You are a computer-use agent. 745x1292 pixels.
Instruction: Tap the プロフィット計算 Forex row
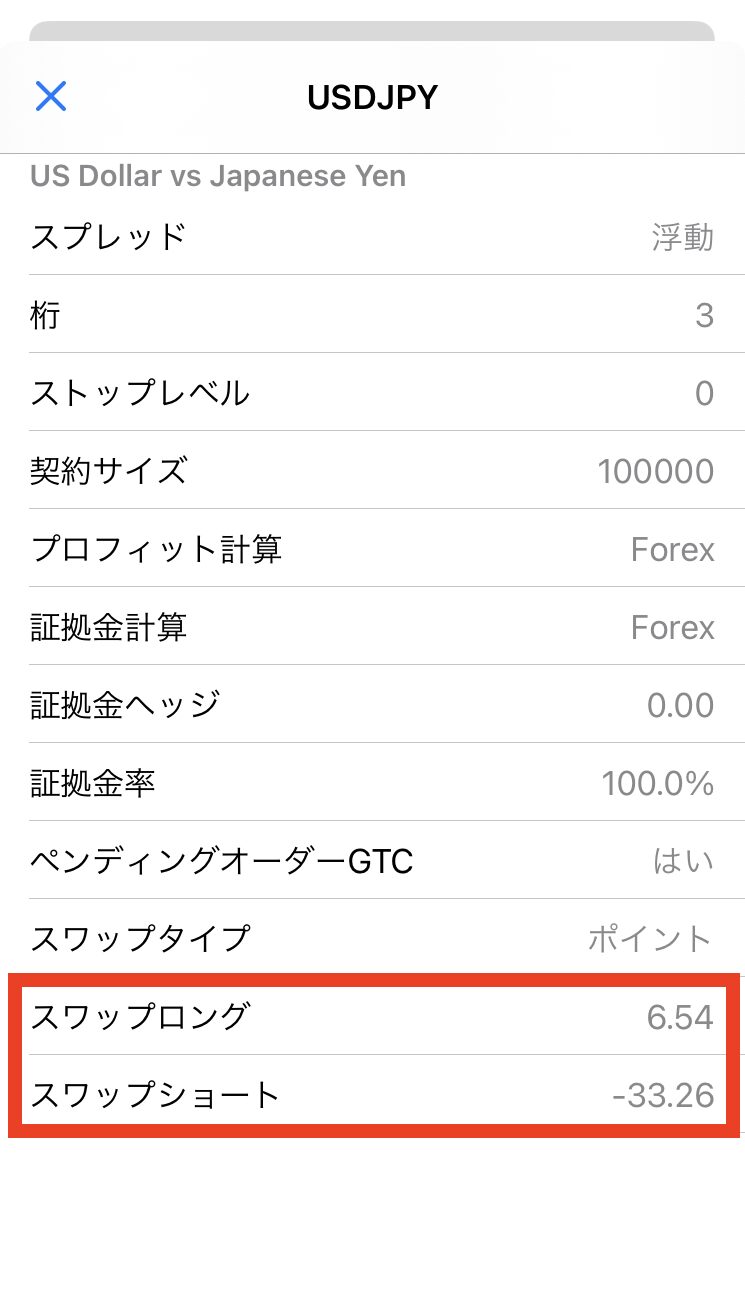coord(372,549)
